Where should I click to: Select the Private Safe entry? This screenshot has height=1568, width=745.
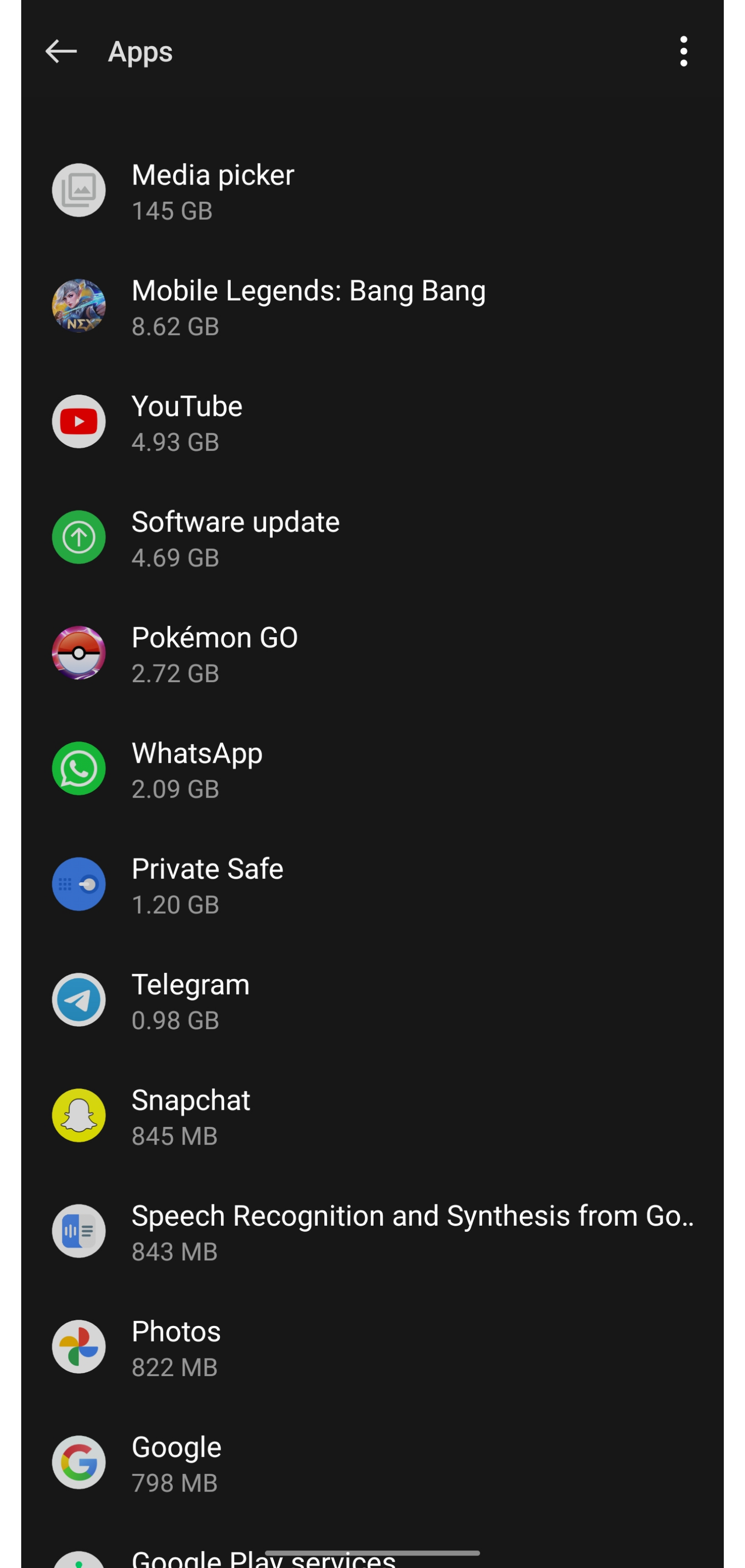[x=371, y=885]
